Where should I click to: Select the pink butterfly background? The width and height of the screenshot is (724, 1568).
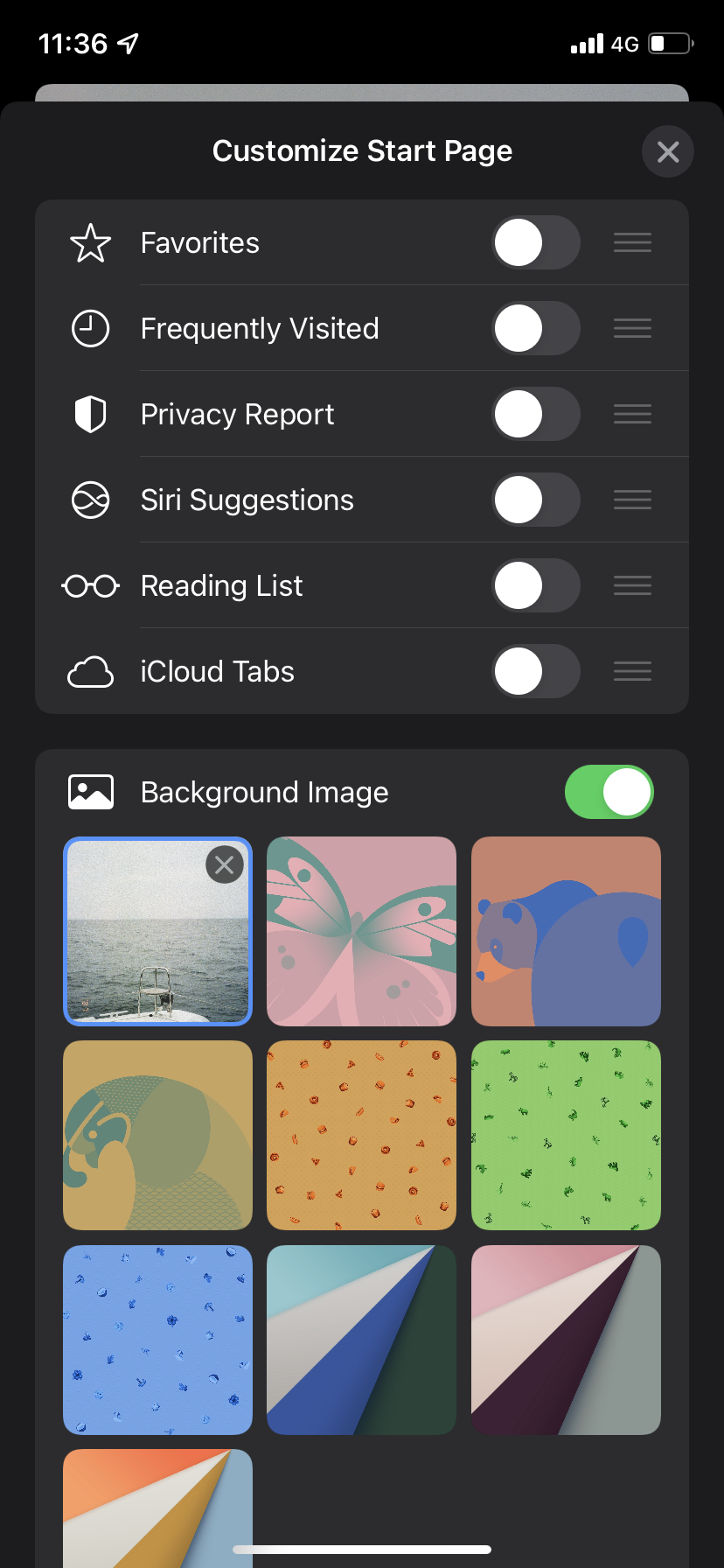[361, 931]
